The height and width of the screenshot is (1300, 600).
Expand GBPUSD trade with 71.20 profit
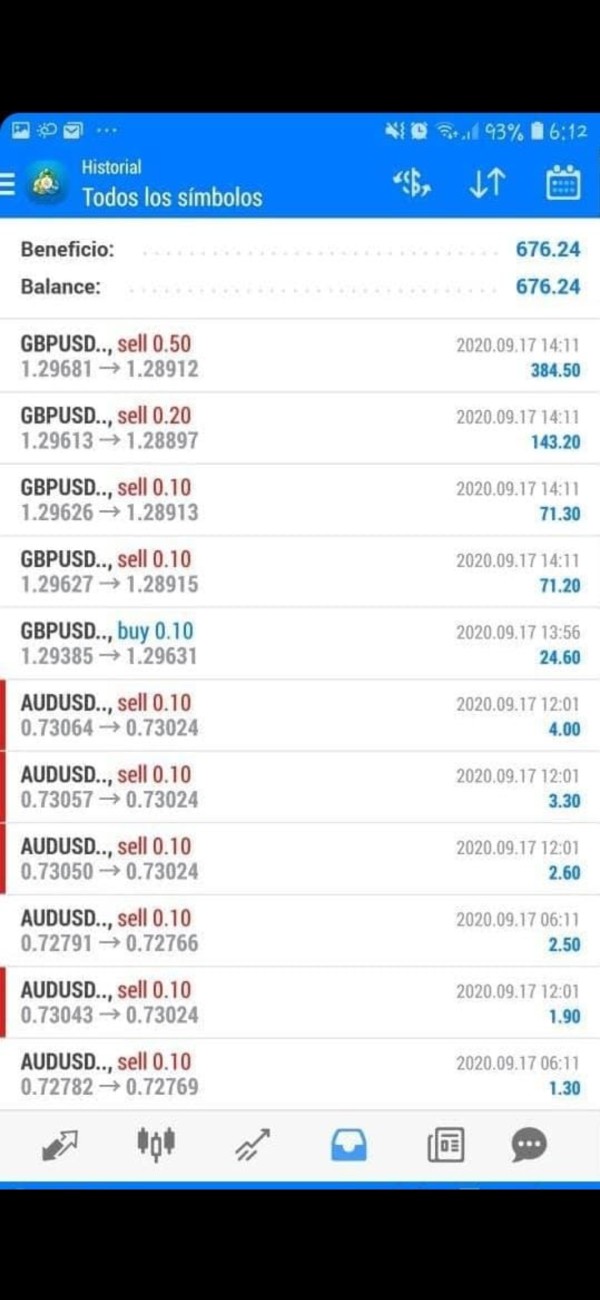(x=300, y=572)
